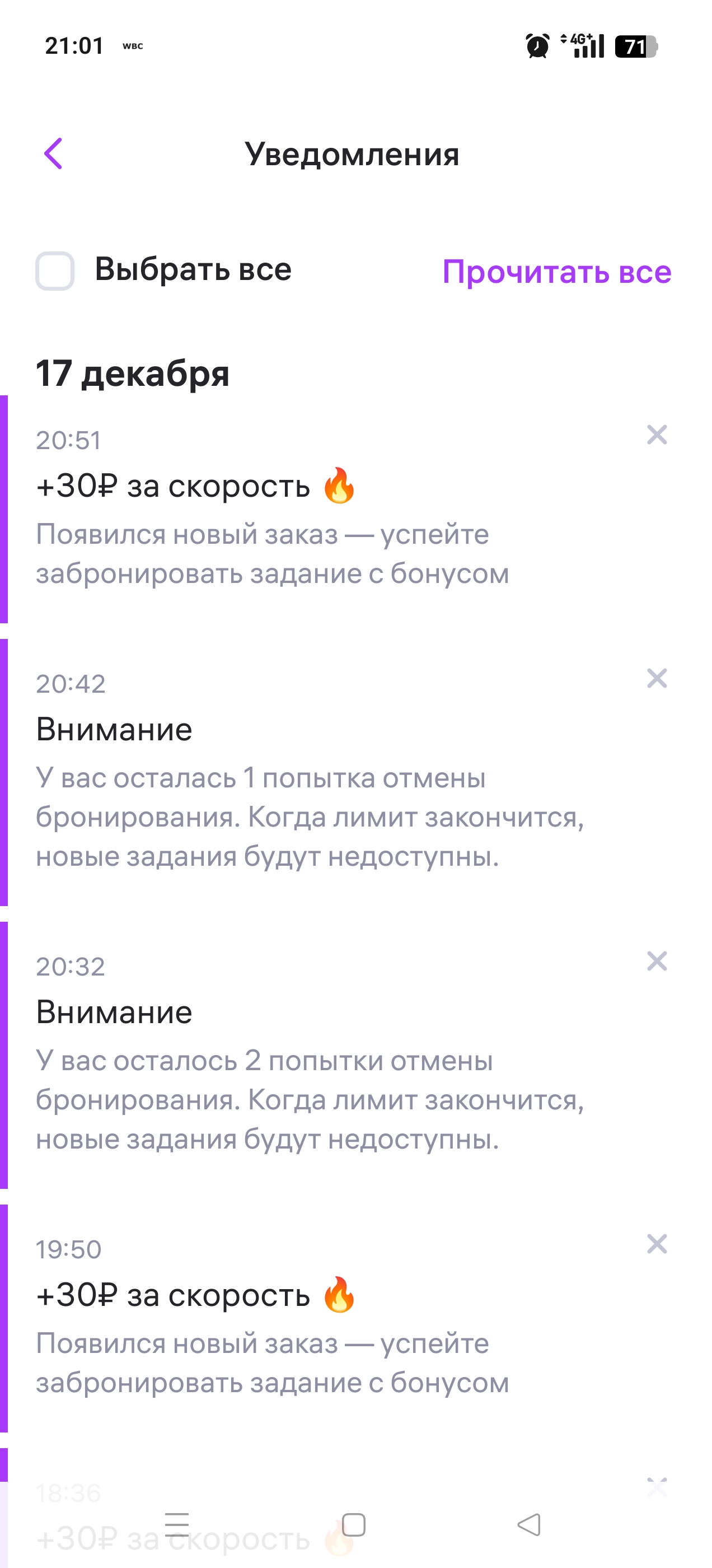Image resolution: width=712 pixels, height=1568 pixels.
Task: Dismiss the 20:51 notification
Action: pyautogui.click(x=657, y=435)
